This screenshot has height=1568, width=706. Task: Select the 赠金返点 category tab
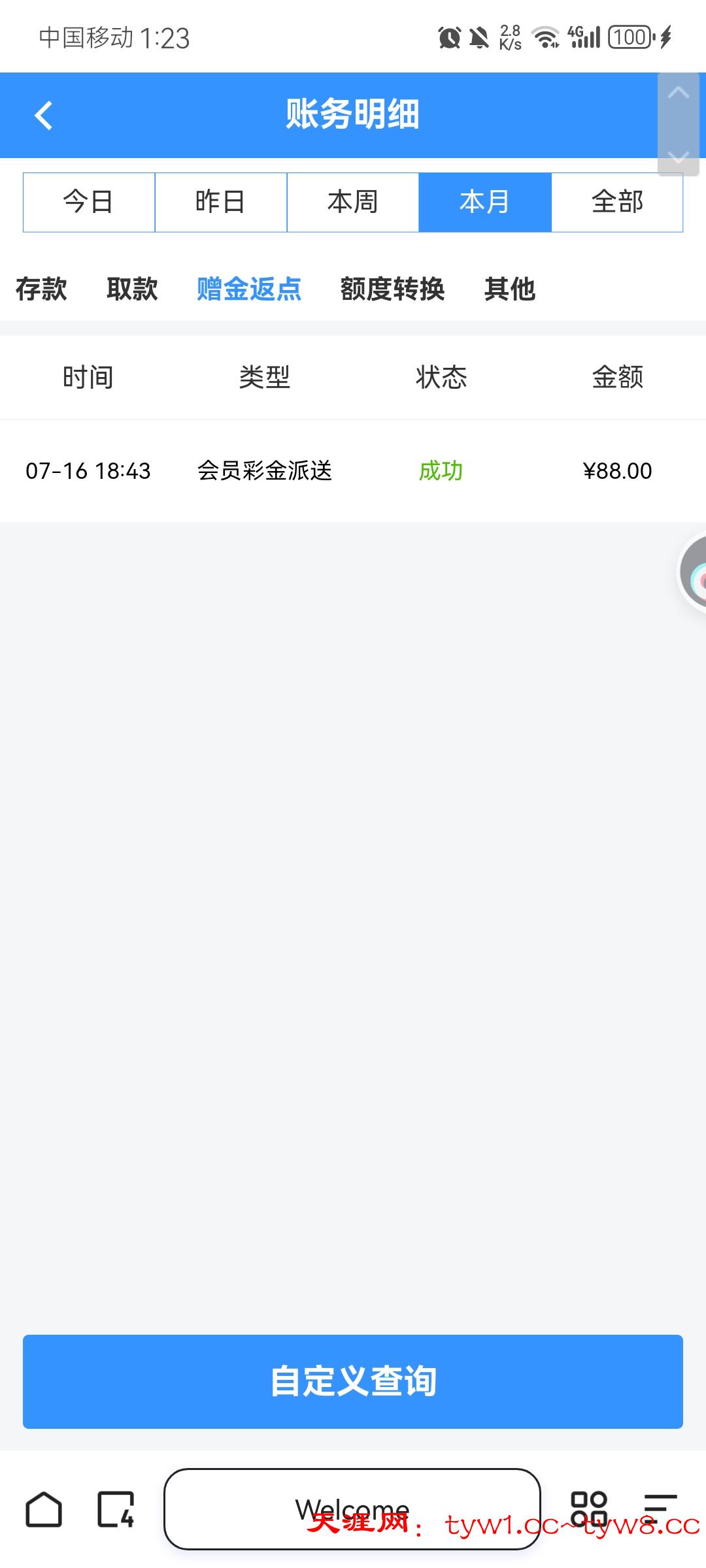[x=249, y=289]
